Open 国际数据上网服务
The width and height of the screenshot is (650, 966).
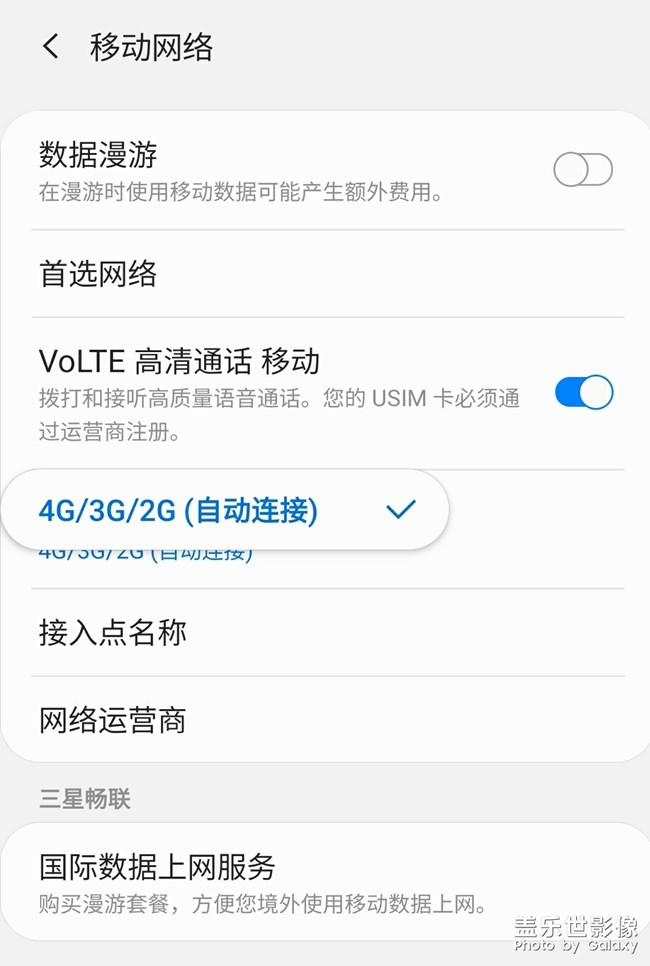pos(157,866)
